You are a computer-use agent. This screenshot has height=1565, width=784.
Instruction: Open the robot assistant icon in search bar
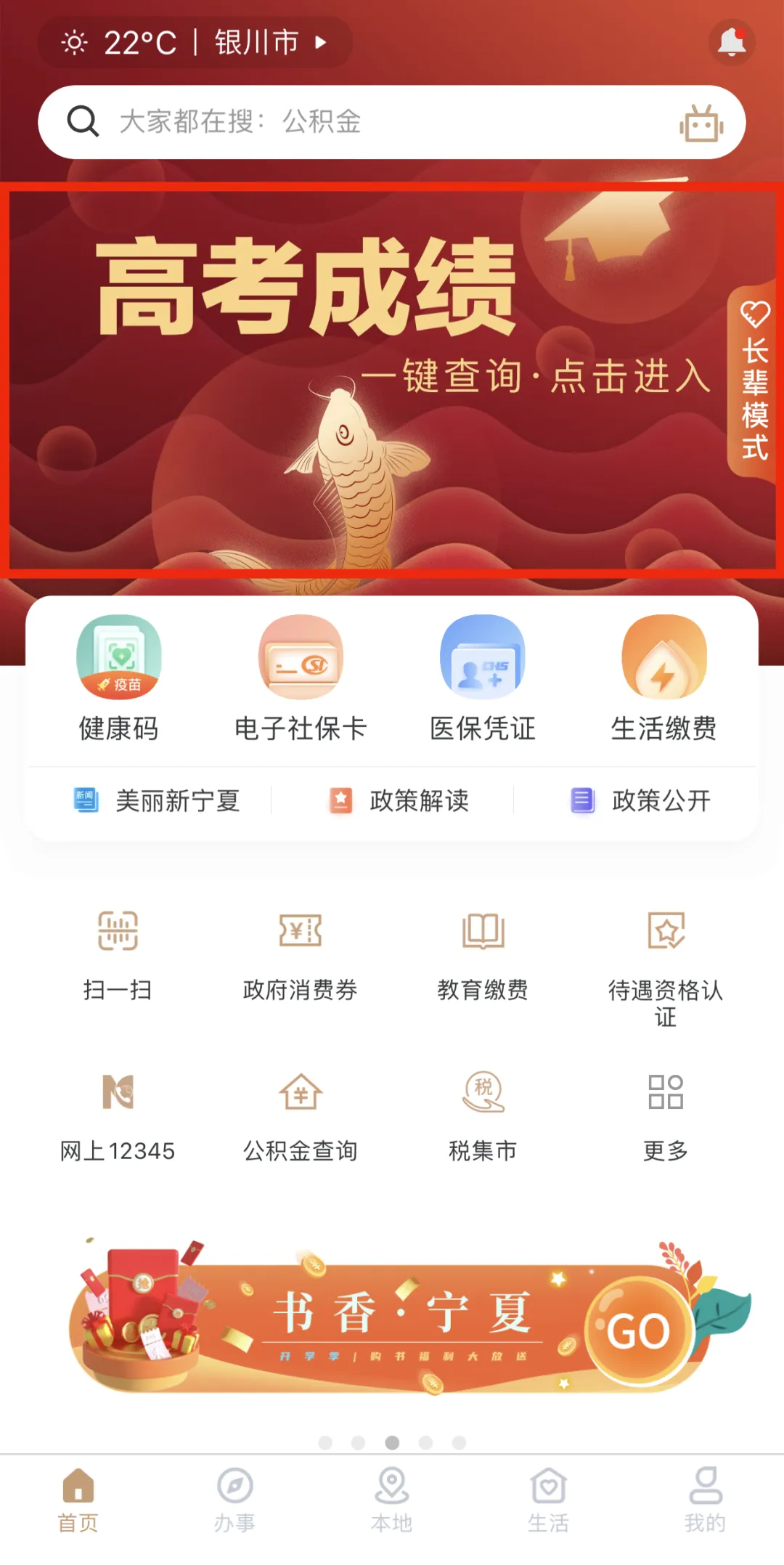pyautogui.click(x=701, y=123)
